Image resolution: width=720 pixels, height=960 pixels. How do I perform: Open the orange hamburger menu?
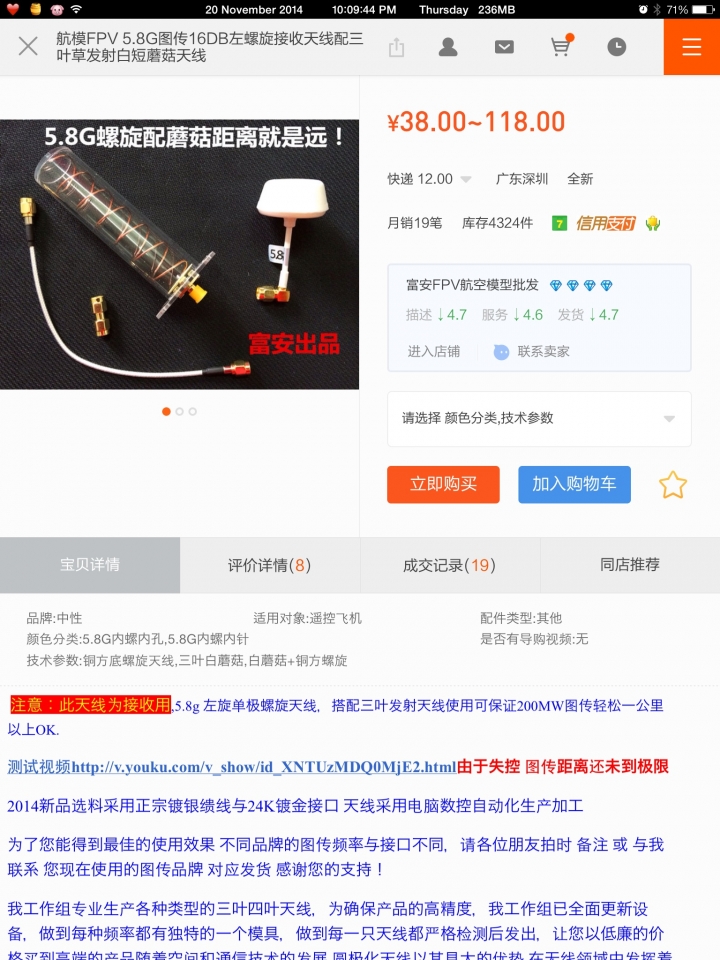tap(691, 47)
